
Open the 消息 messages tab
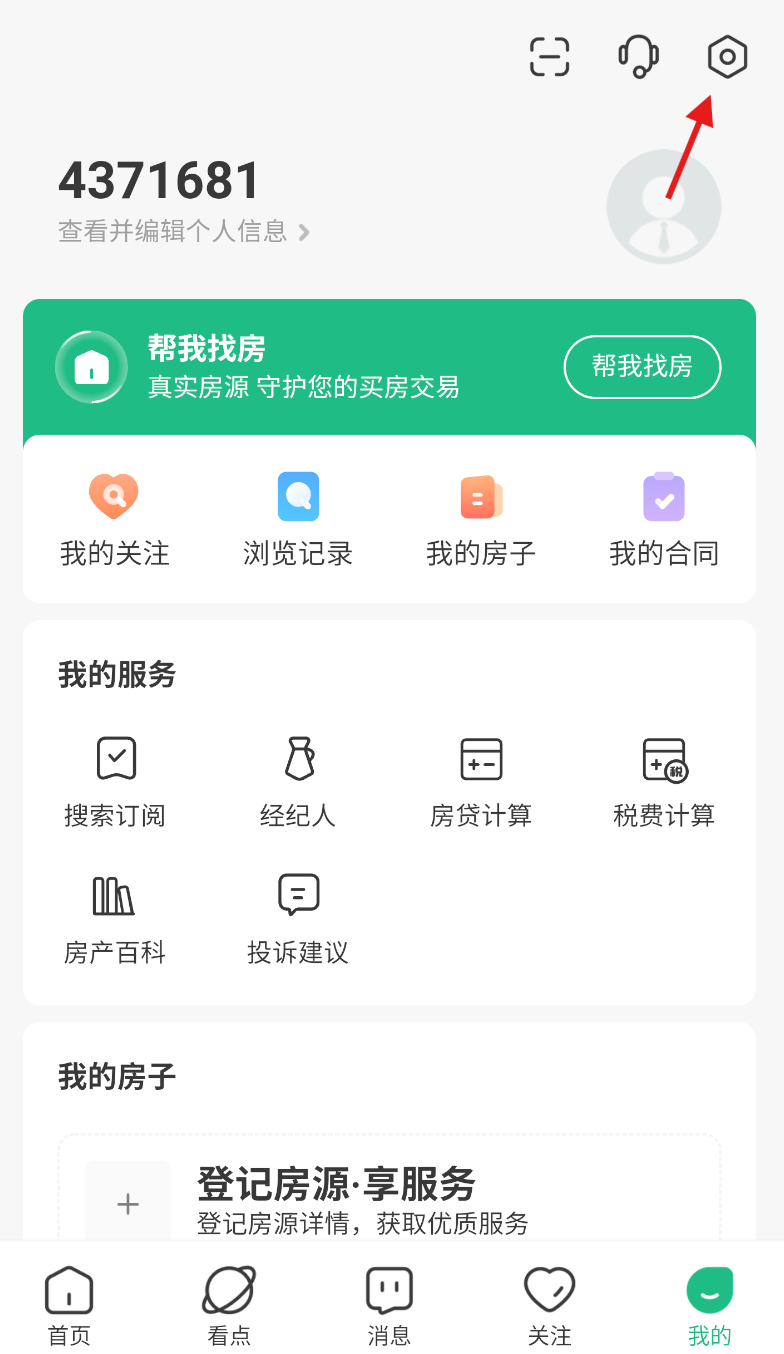click(x=389, y=1300)
